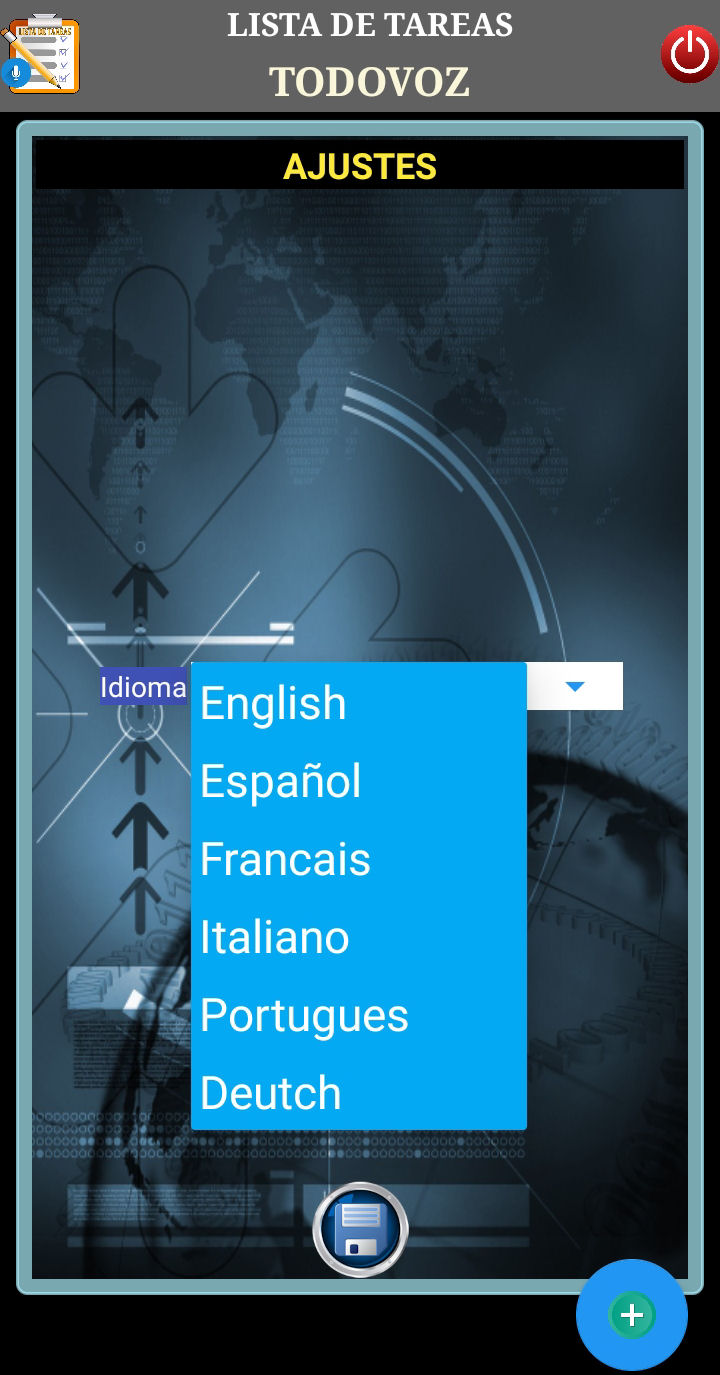Choose Español as the language
720x1375 pixels.
(358, 781)
